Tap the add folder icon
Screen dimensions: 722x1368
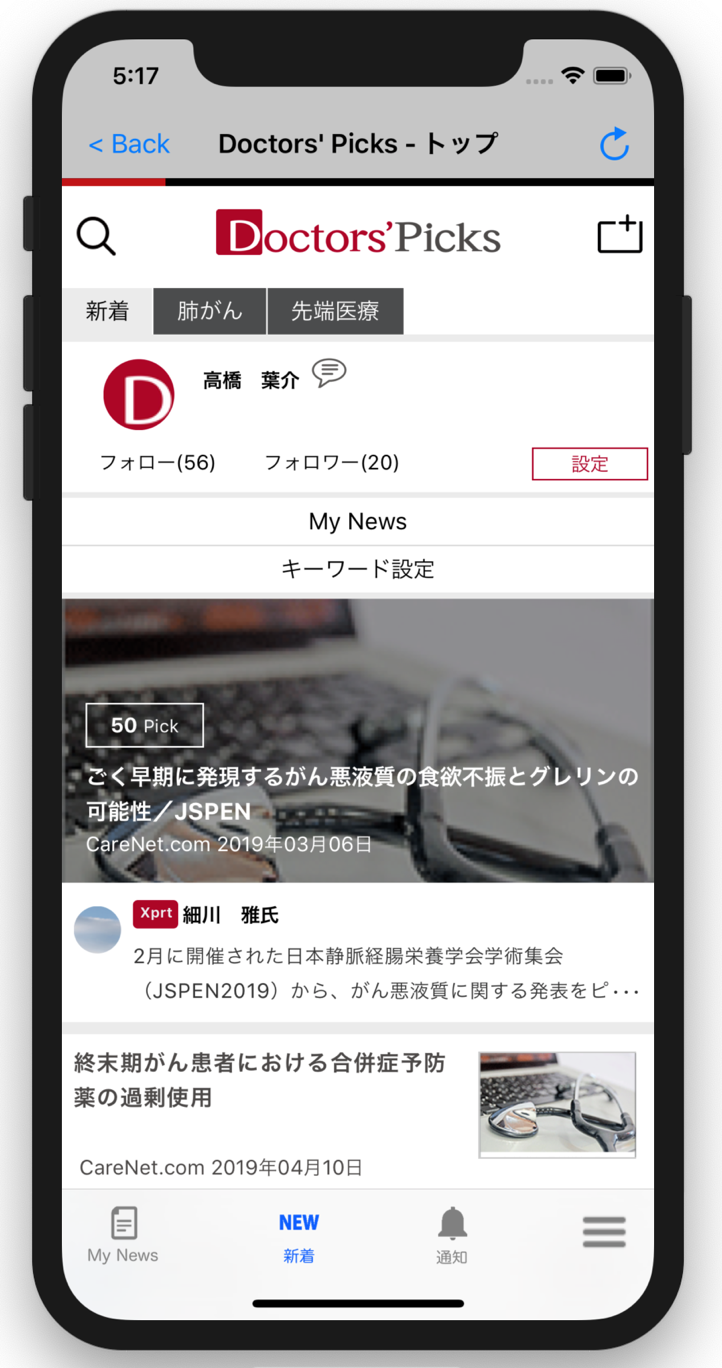click(x=619, y=235)
